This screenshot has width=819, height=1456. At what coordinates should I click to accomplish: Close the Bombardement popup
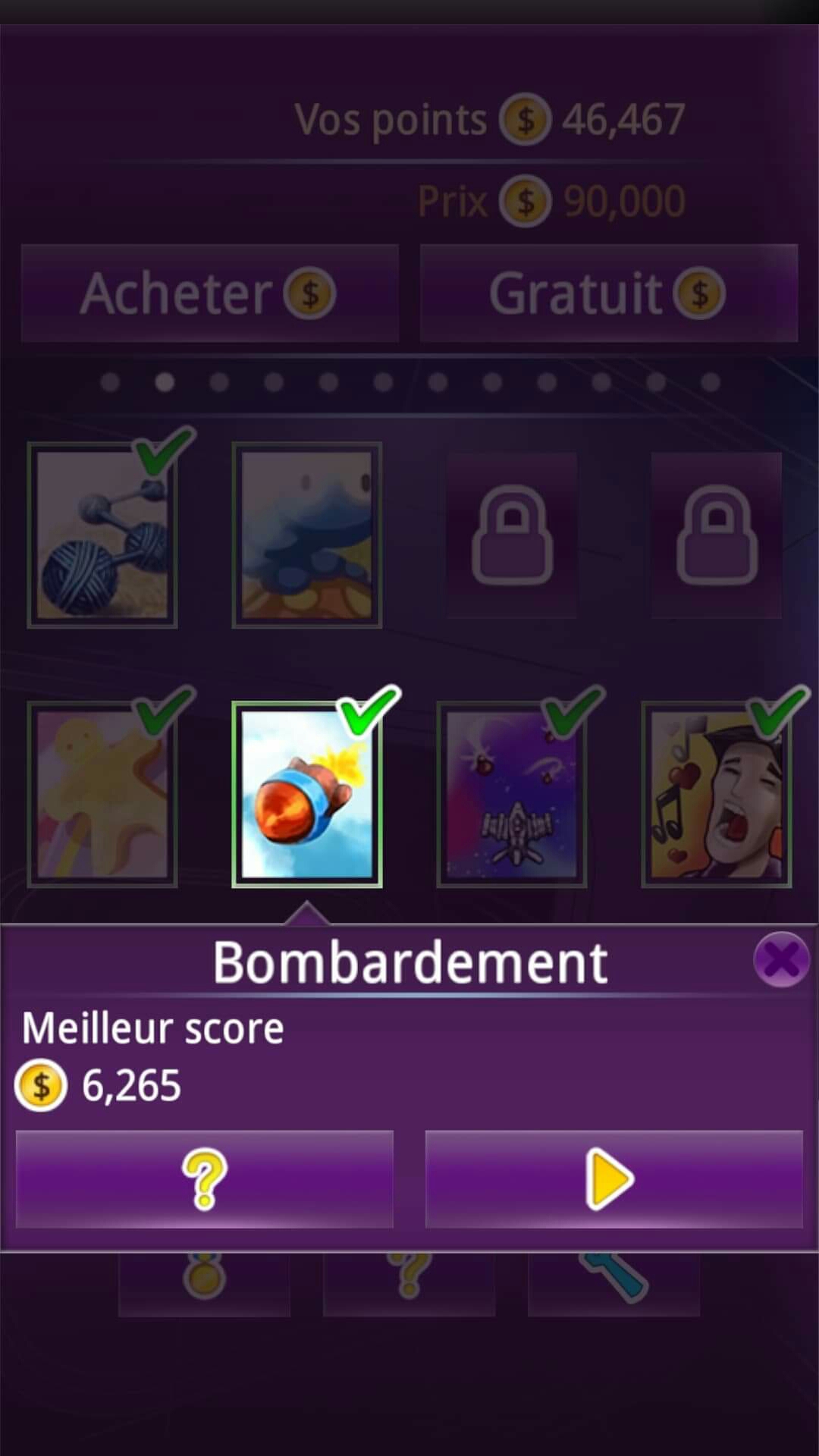pos(781,959)
